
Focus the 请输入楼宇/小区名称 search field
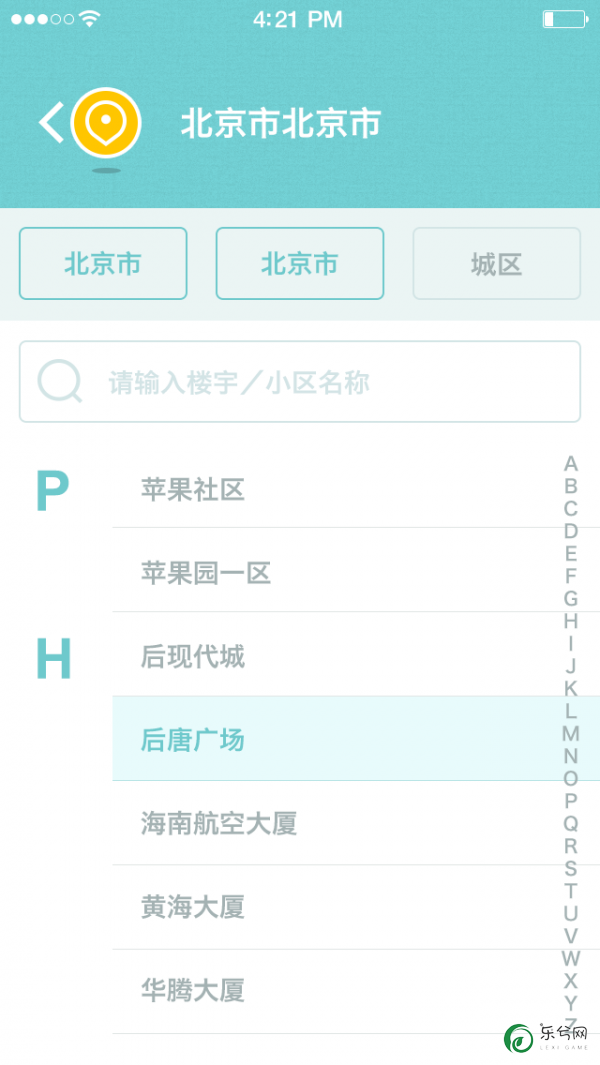click(300, 382)
